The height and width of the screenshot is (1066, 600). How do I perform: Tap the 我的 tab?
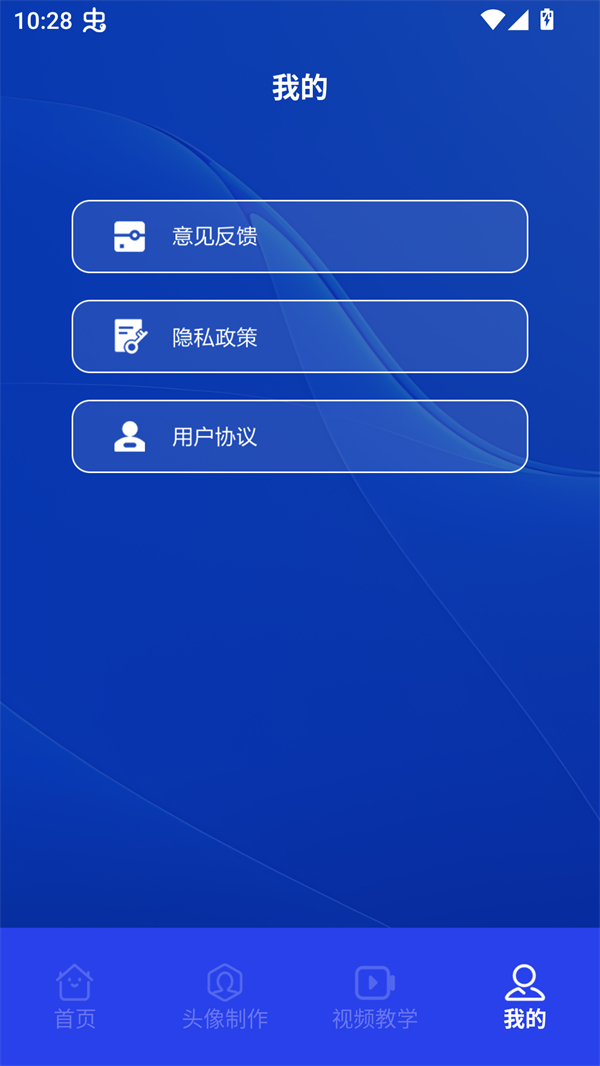coord(525,996)
